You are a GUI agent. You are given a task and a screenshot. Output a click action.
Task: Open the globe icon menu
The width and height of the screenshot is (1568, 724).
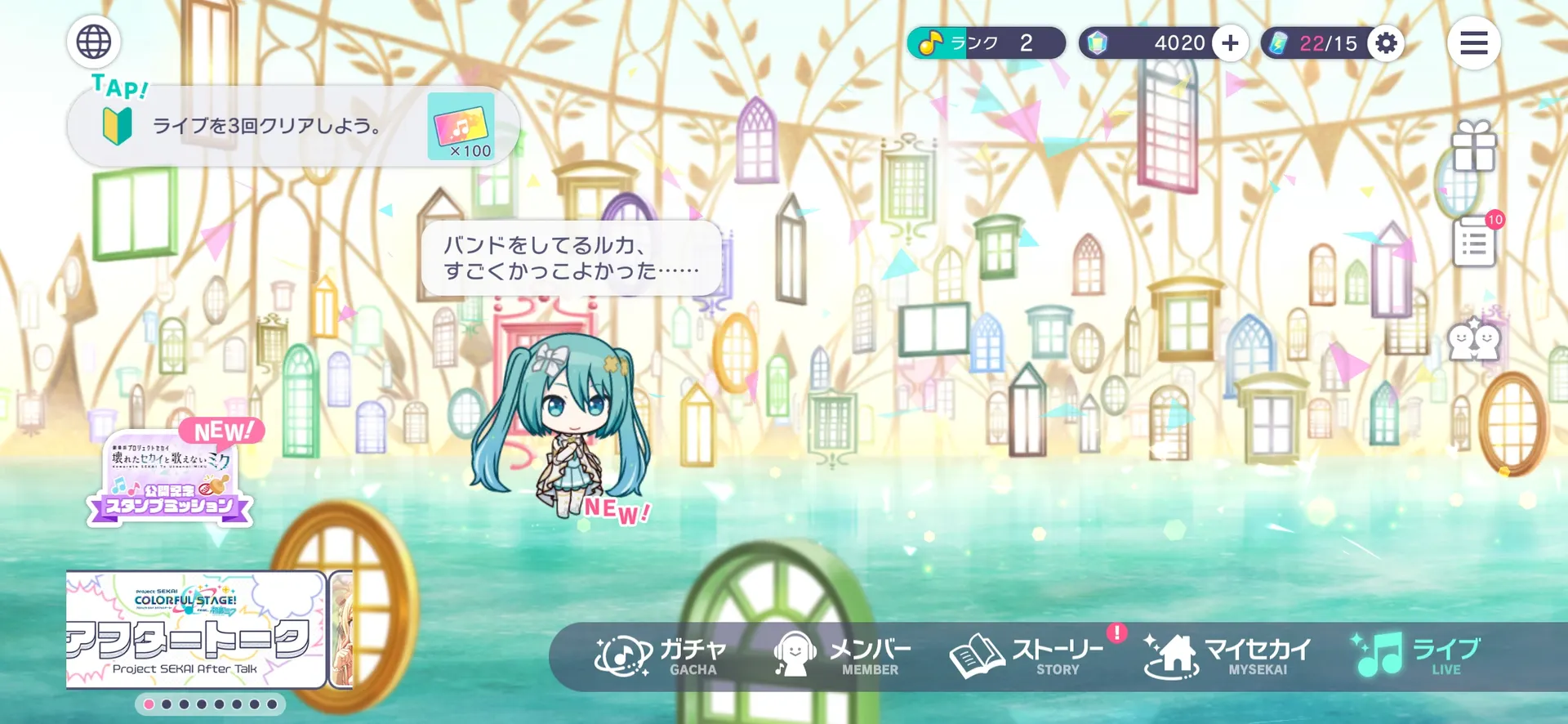(x=94, y=42)
